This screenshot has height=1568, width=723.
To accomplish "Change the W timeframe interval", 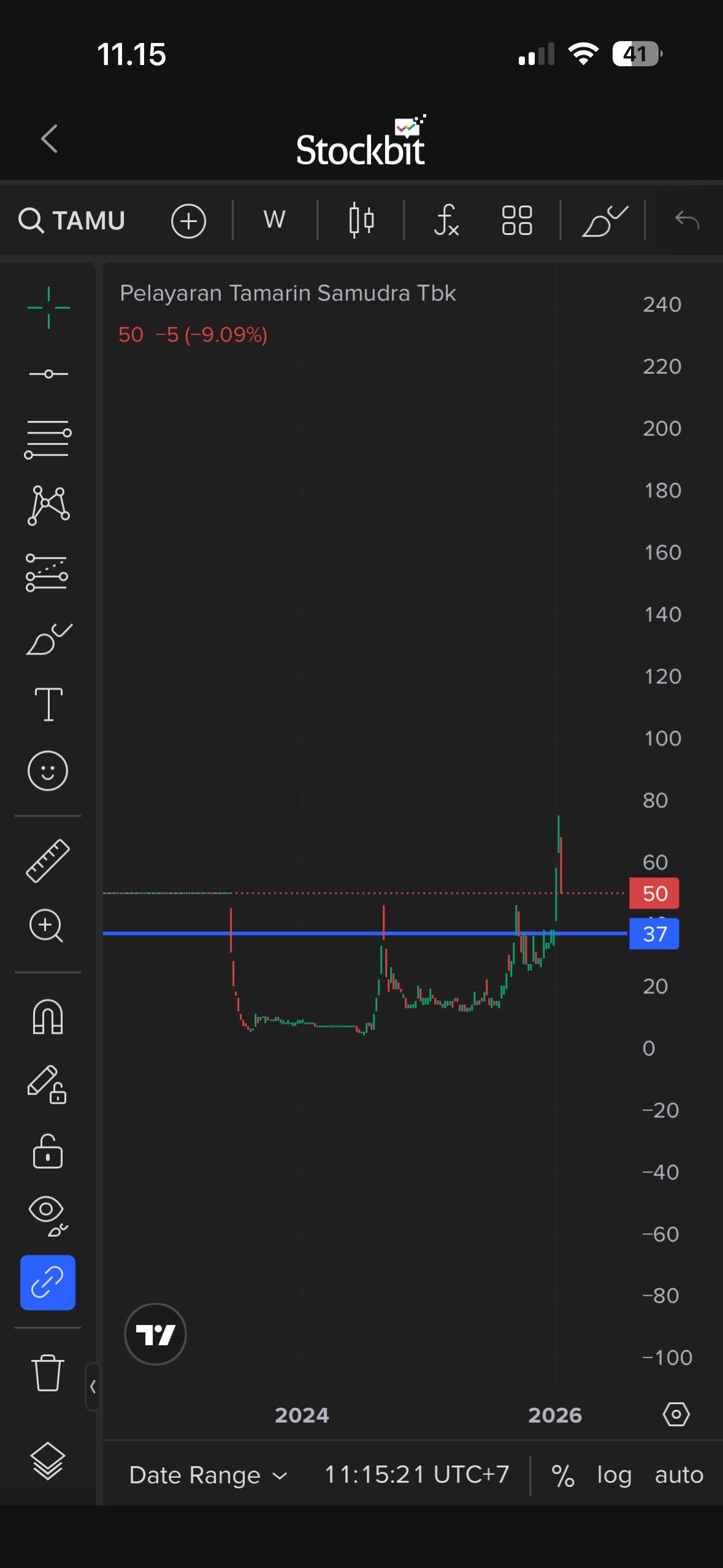I will [274, 220].
